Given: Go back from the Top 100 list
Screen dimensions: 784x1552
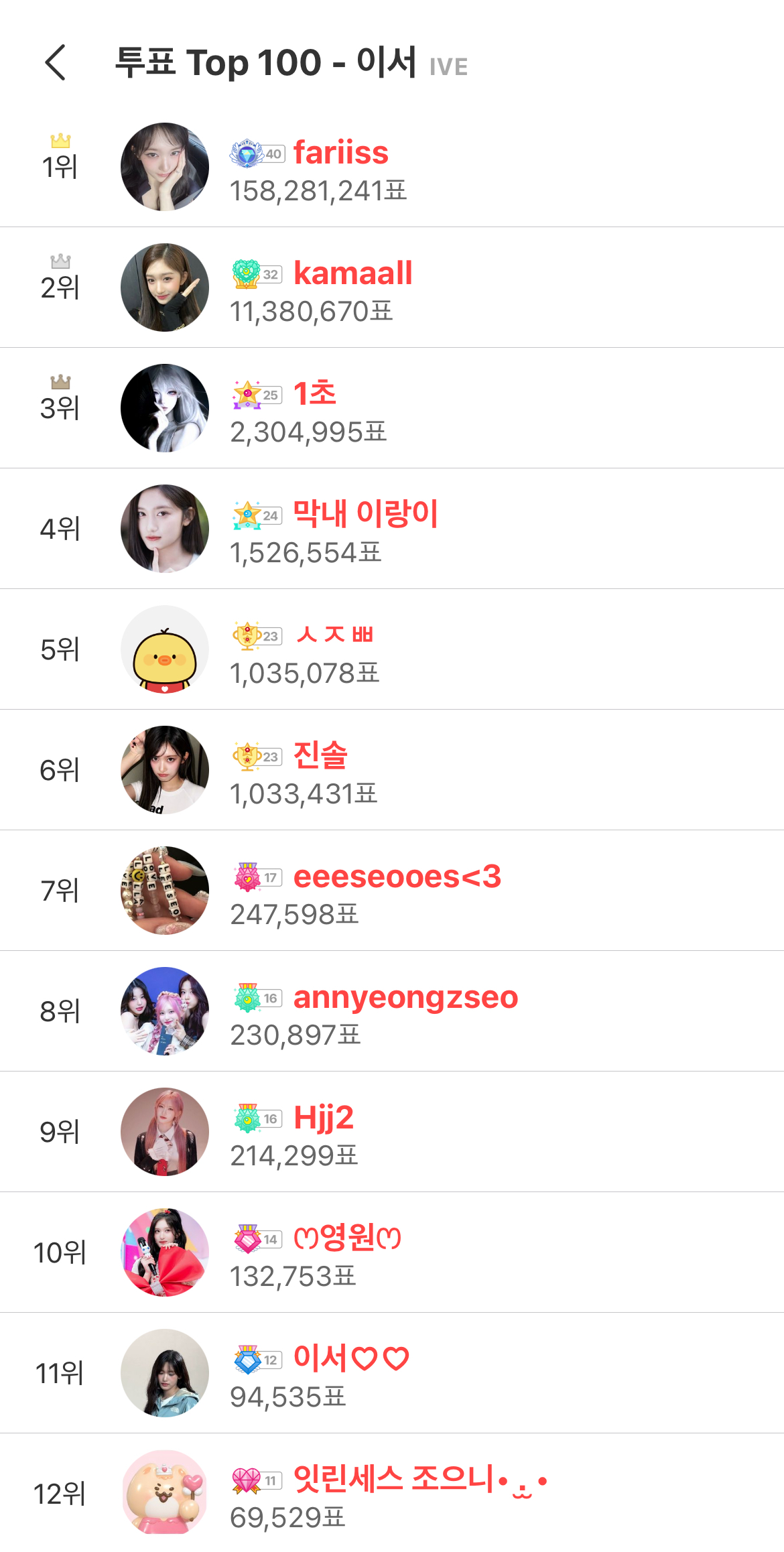Looking at the screenshot, I should tap(56, 63).
